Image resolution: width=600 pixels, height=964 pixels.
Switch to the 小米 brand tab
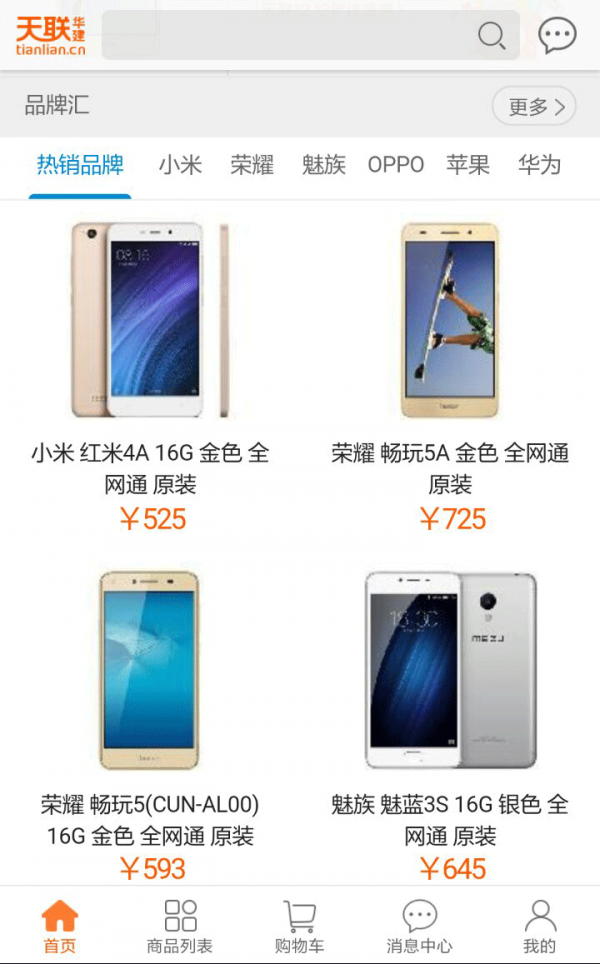(180, 165)
